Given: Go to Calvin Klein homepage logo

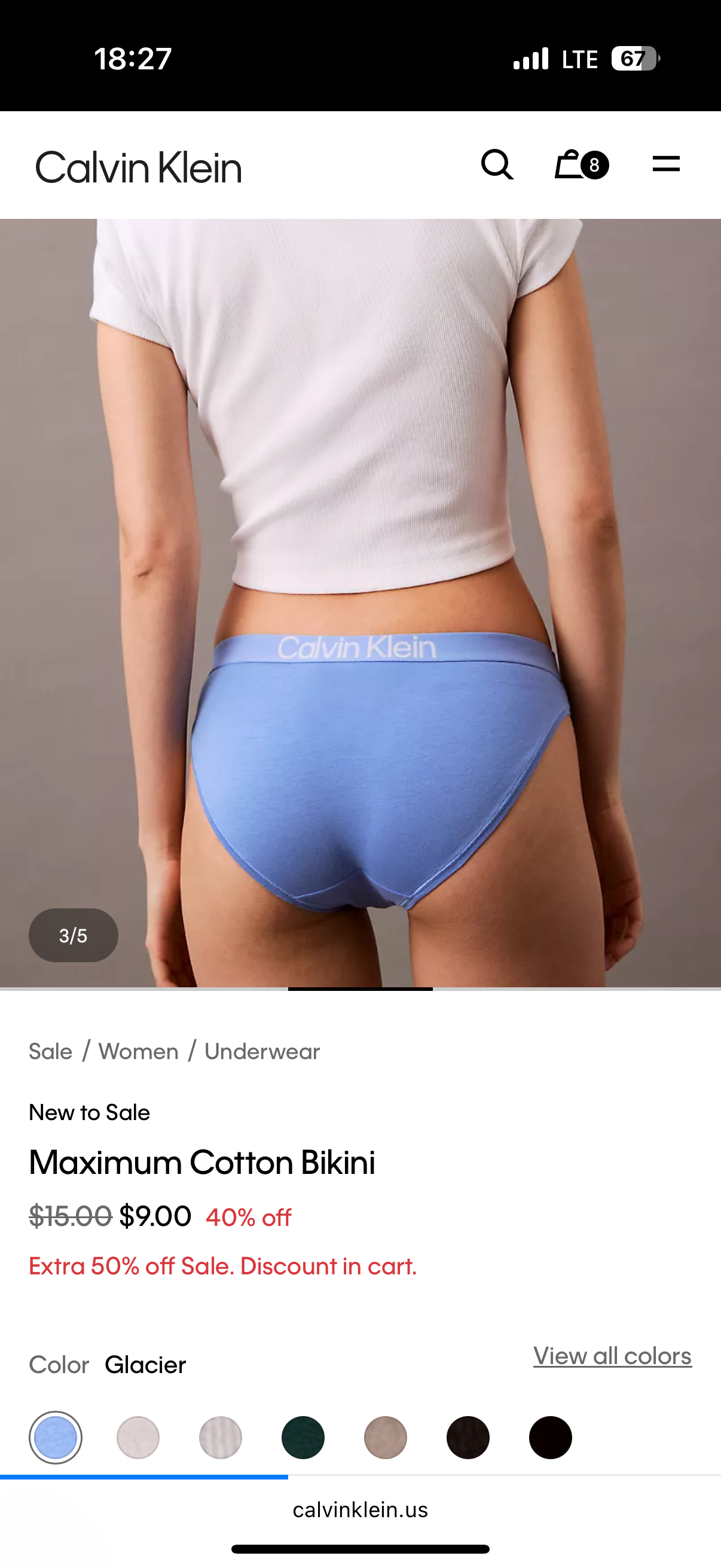Looking at the screenshot, I should [139, 167].
